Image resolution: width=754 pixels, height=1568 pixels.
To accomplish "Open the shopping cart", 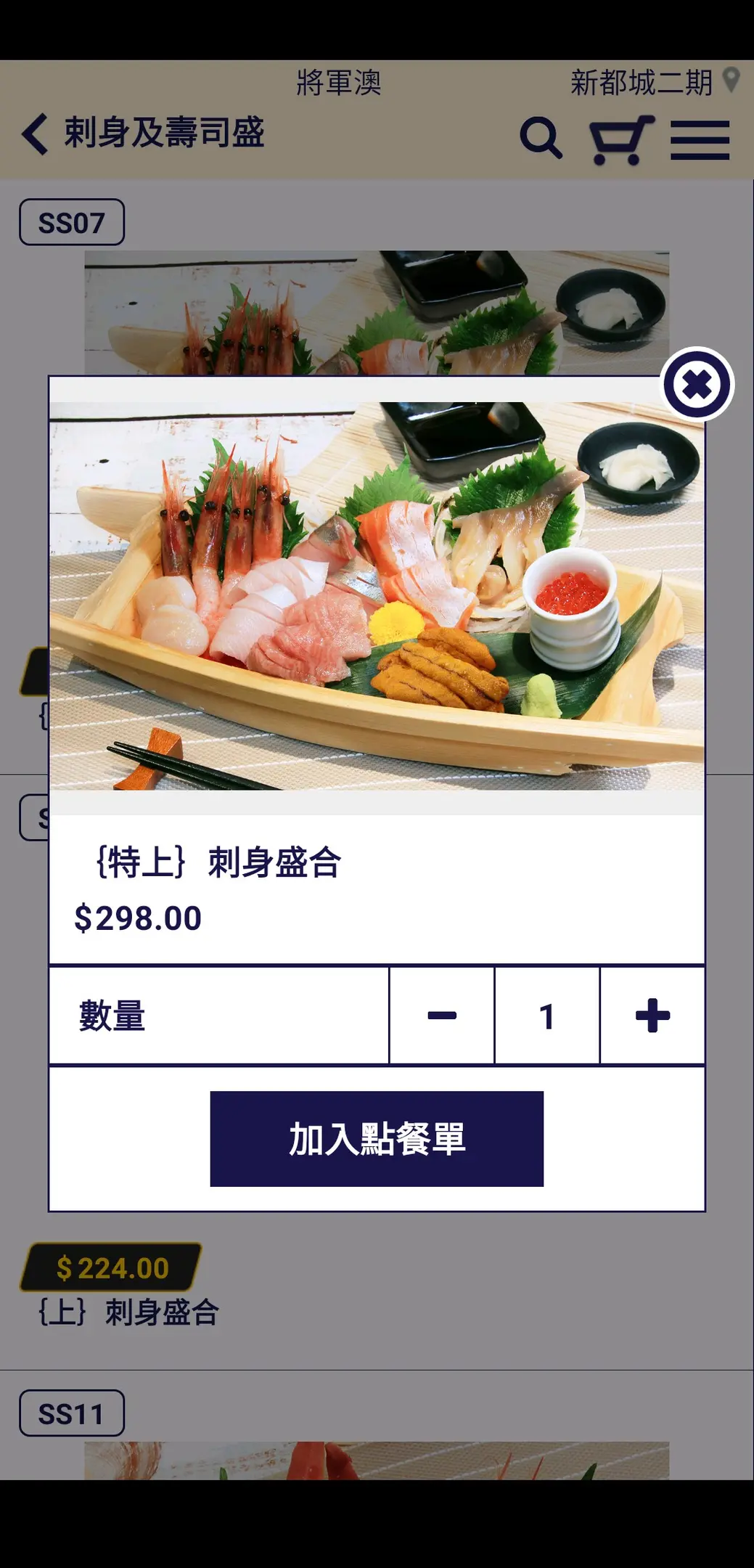I will point(620,139).
